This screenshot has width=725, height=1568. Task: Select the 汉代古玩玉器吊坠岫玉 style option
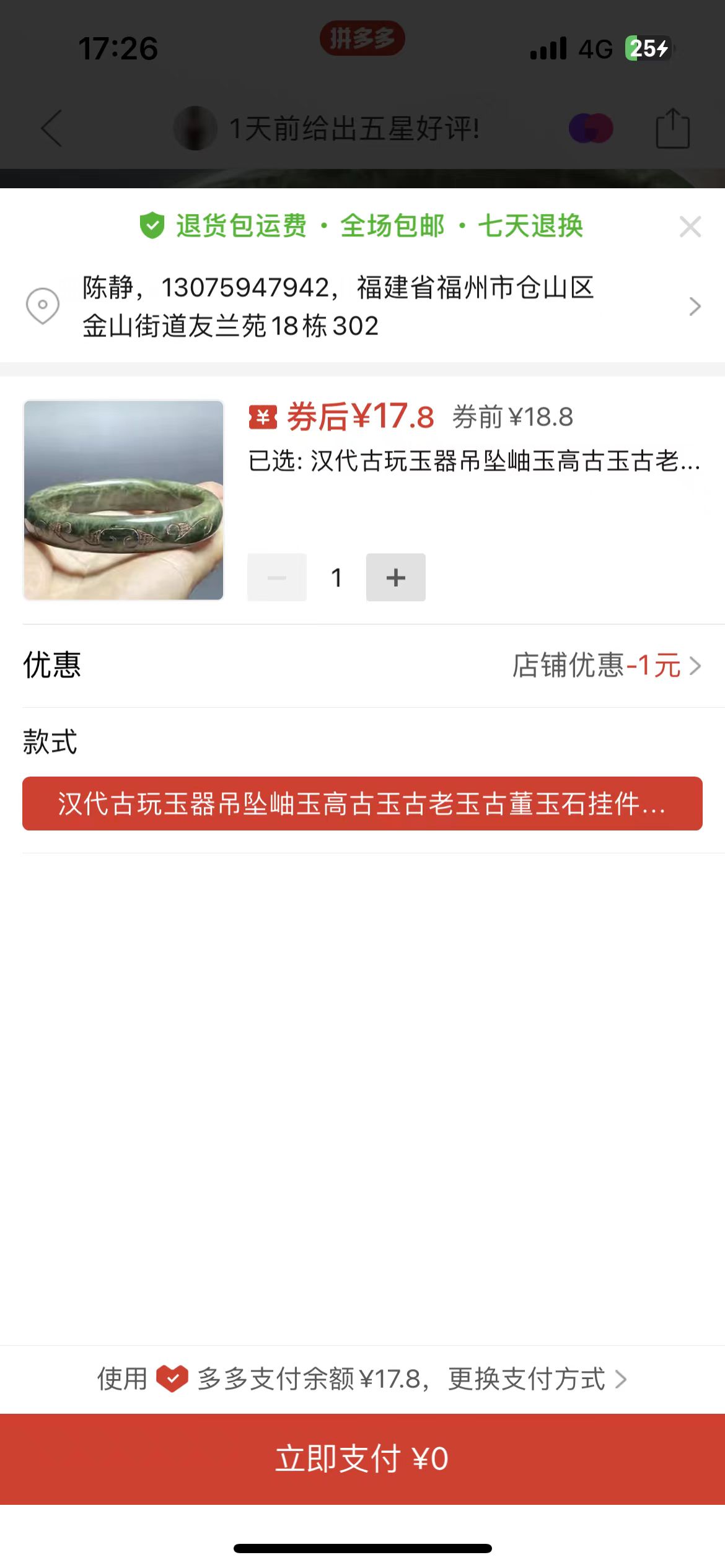(362, 803)
